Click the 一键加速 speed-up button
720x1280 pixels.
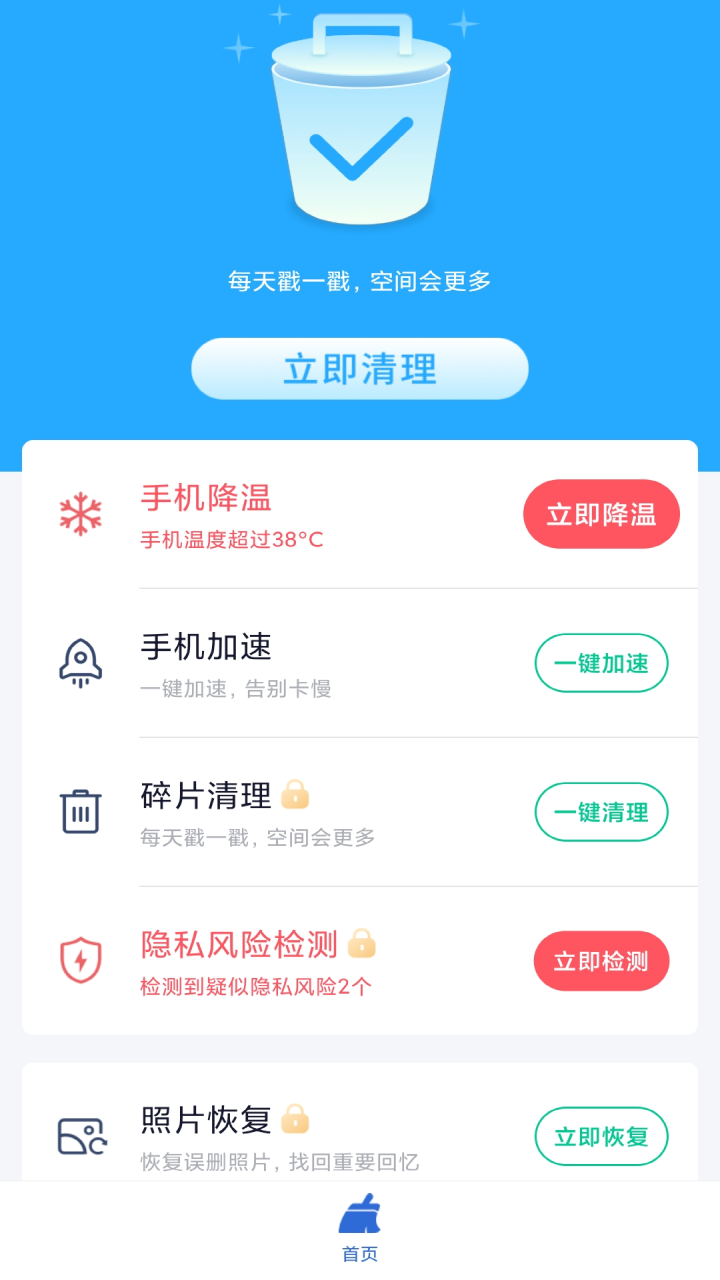pyautogui.click(x=601, y=663)
